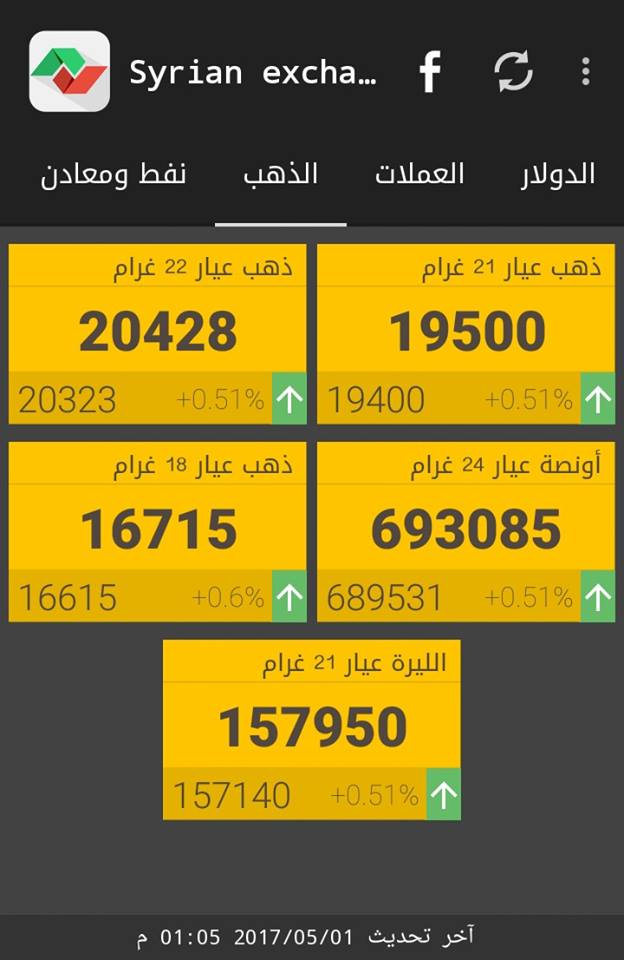Open the أونصة عيار 24 غرام card

point(466,531)
